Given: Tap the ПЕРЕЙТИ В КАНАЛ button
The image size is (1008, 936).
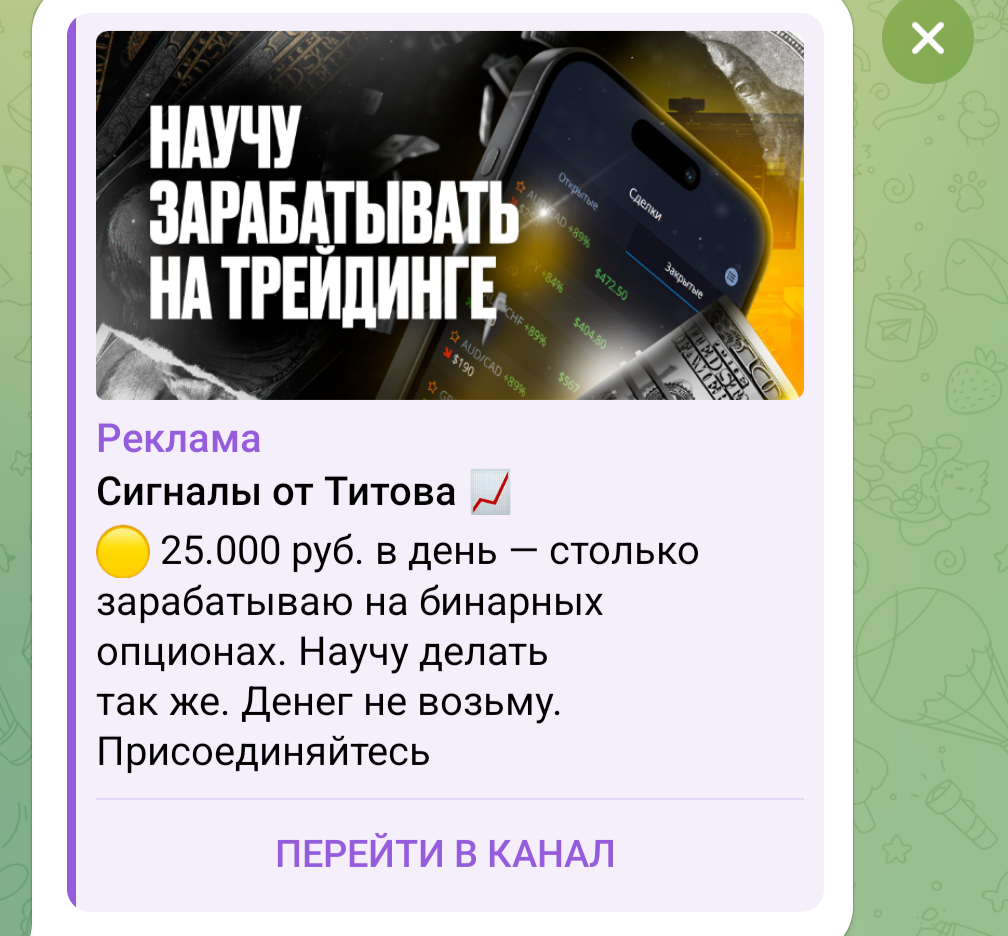Looking at the screenshot, I should pos(445,855).
